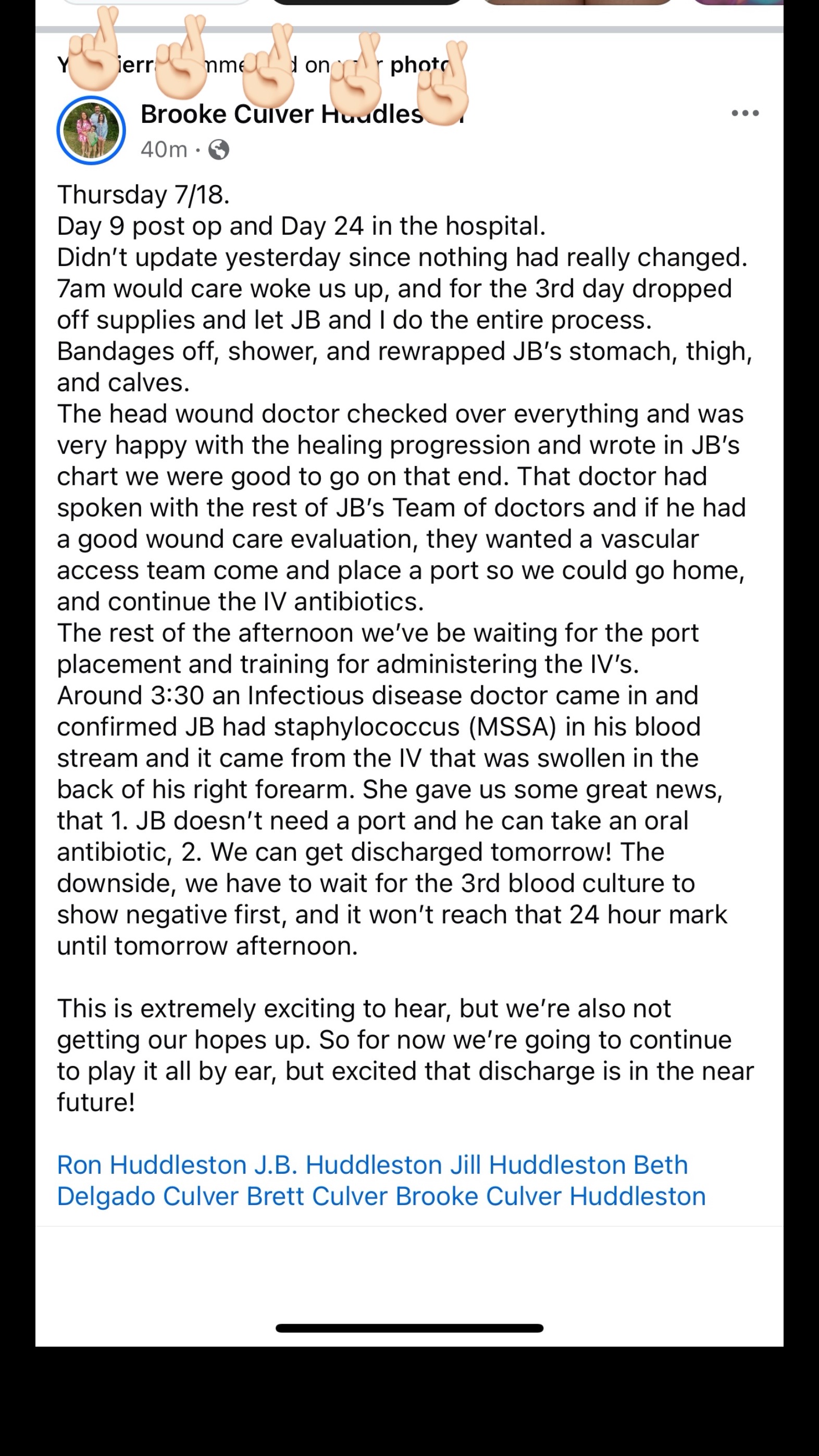
Task: Open tagged J.B. Huddleston profile
Action: pos(348,1165)
